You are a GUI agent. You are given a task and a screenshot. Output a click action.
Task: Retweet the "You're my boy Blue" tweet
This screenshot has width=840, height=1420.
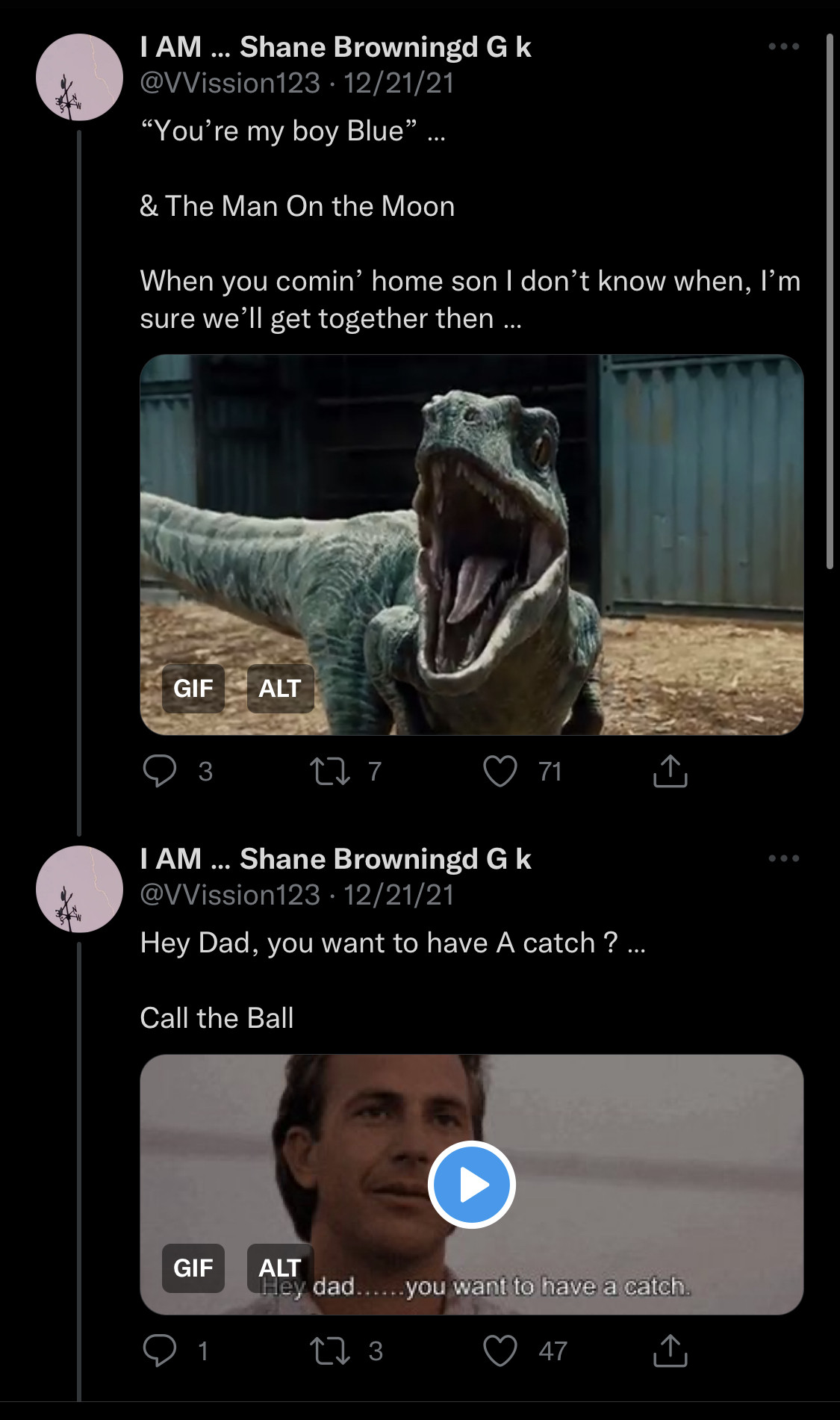(330, 771)
